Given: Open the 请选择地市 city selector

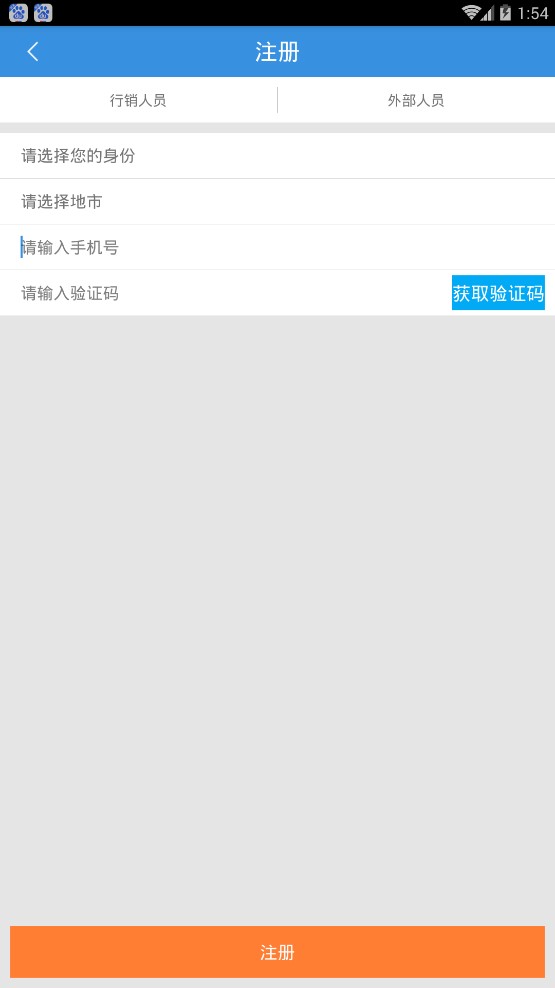Looking at the screenshot, I should (277, 202).
